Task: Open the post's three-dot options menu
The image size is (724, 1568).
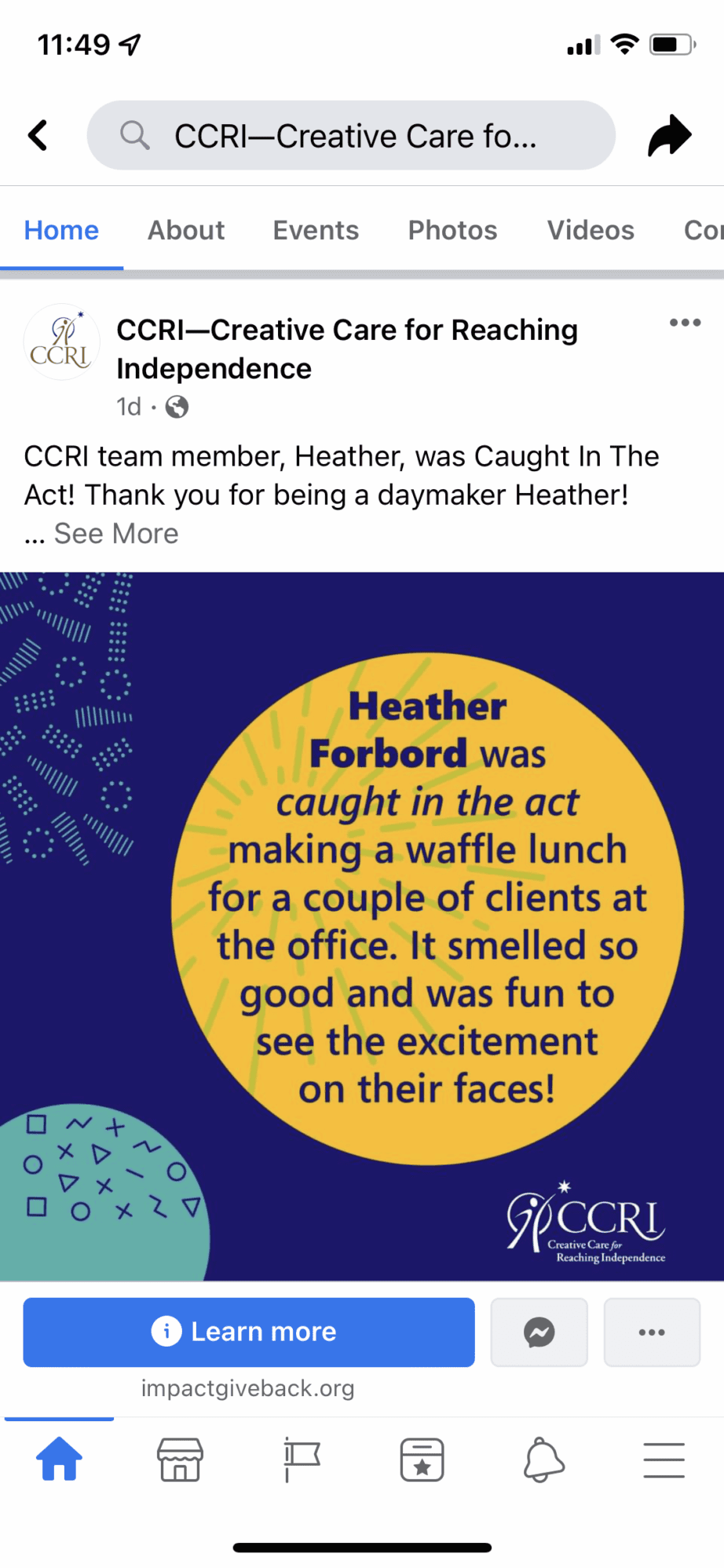Action: 685,322
